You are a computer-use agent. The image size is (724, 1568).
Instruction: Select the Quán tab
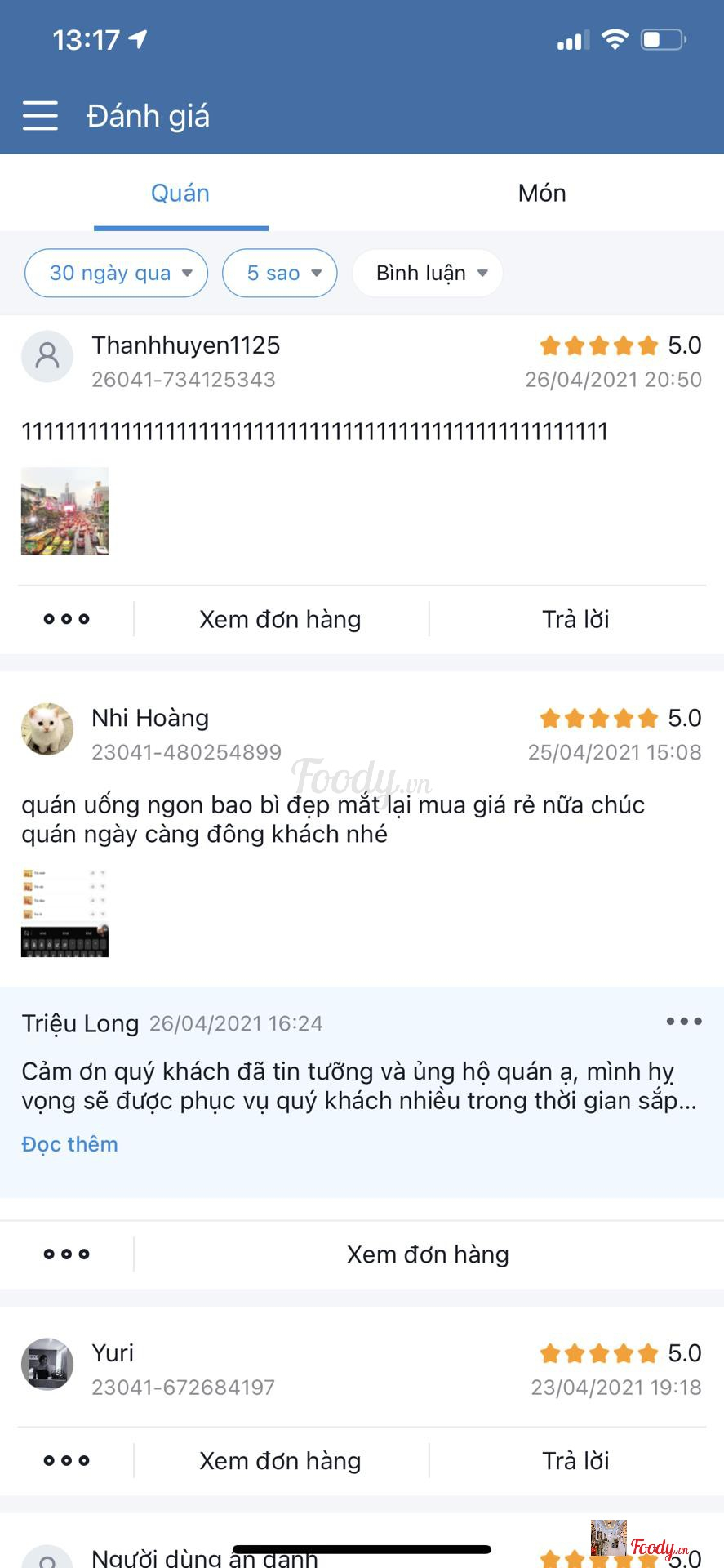click(180, 194)
